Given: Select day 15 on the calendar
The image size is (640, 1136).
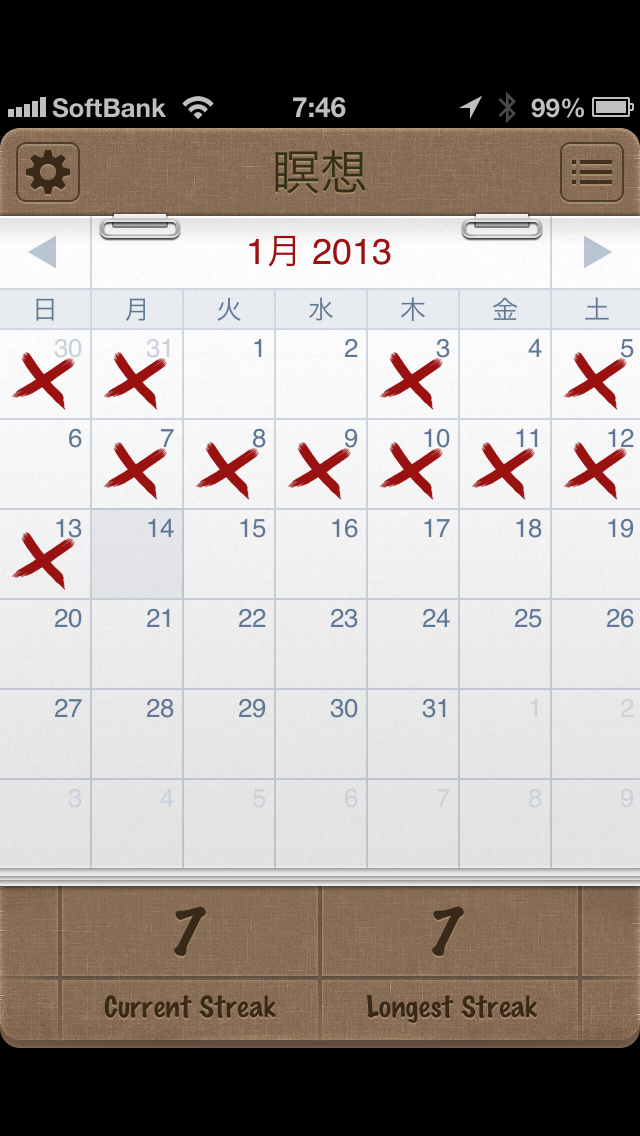Looking at the screenshot, I should pyautogui.click(x=229, y=554).
